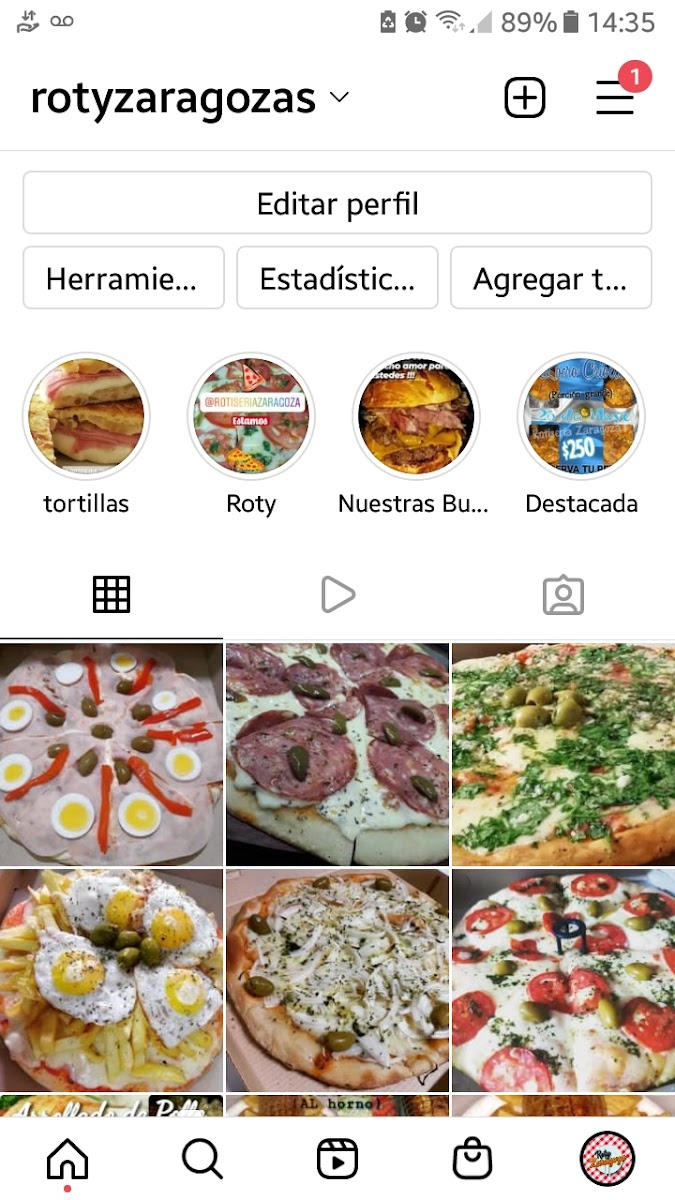
Task: Open the Reels tab in bottom bar
Action: pos(337,1159)
